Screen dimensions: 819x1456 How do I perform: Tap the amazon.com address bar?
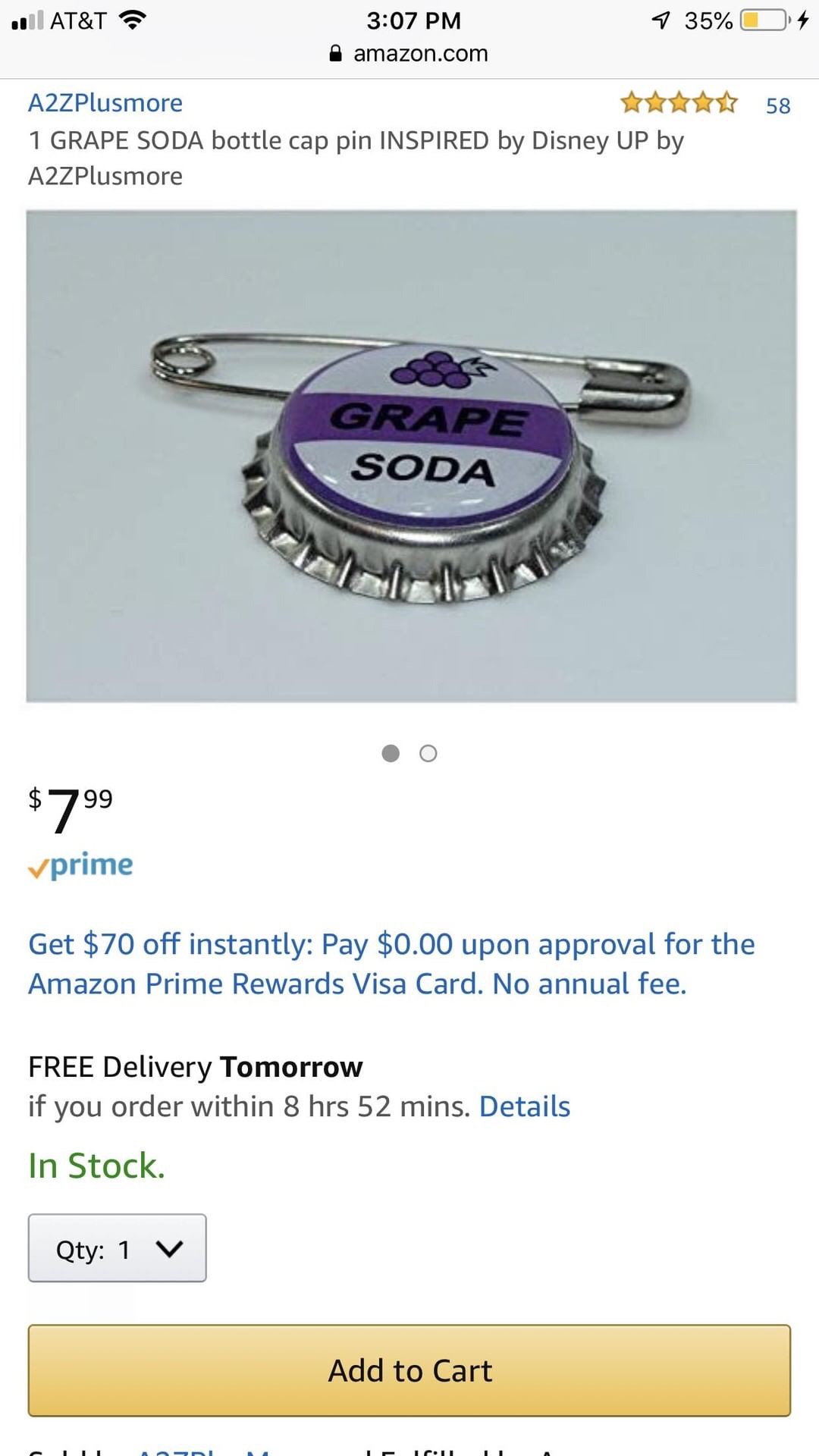(x=409, y=54)
